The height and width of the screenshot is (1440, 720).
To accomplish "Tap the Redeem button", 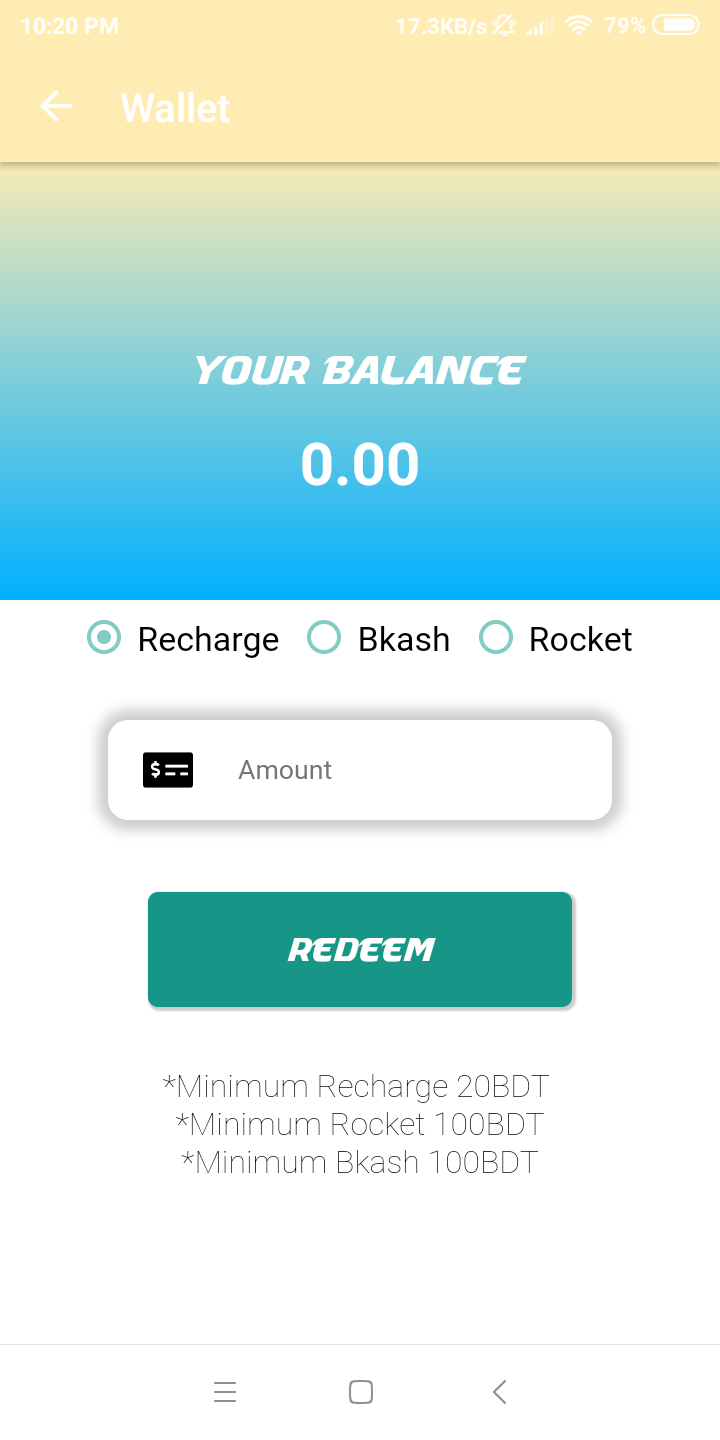I will pyautogui.click(x=360, y=949).
